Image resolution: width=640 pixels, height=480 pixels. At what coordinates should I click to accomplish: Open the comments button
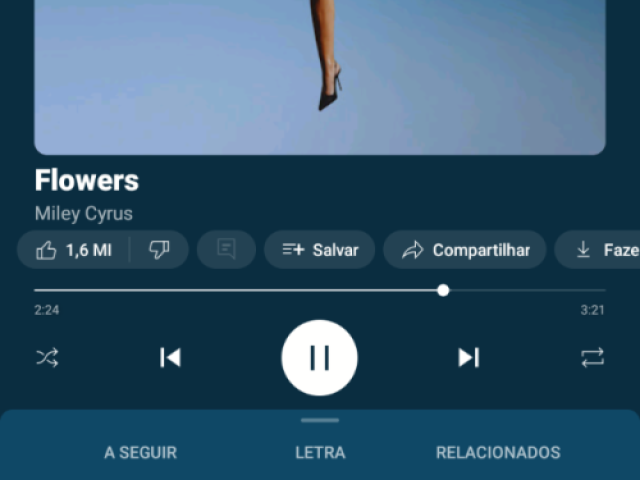click(227, 250)
